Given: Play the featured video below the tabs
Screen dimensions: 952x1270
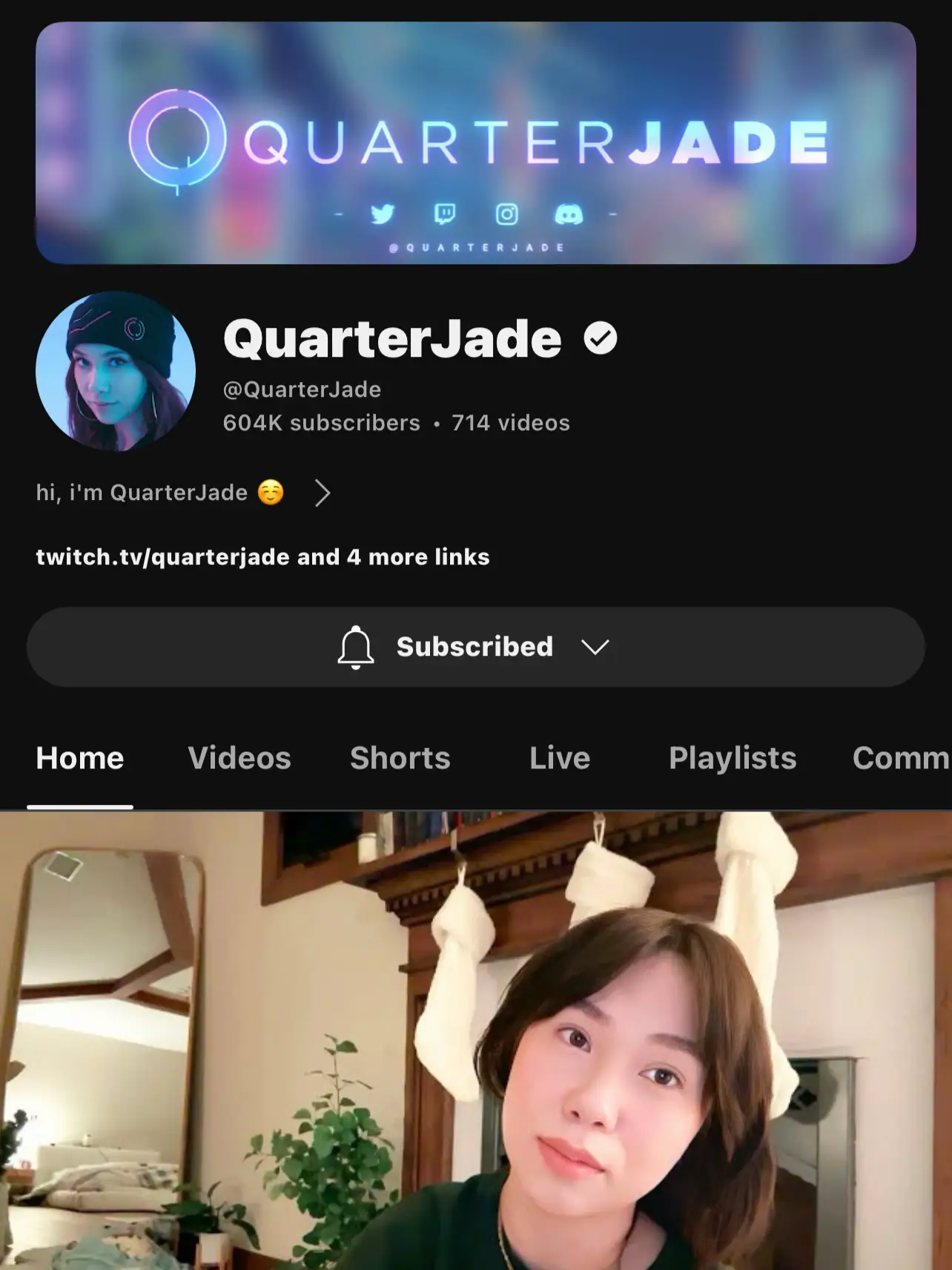Looking at the screenshot, I should (x=476, y=1039).
